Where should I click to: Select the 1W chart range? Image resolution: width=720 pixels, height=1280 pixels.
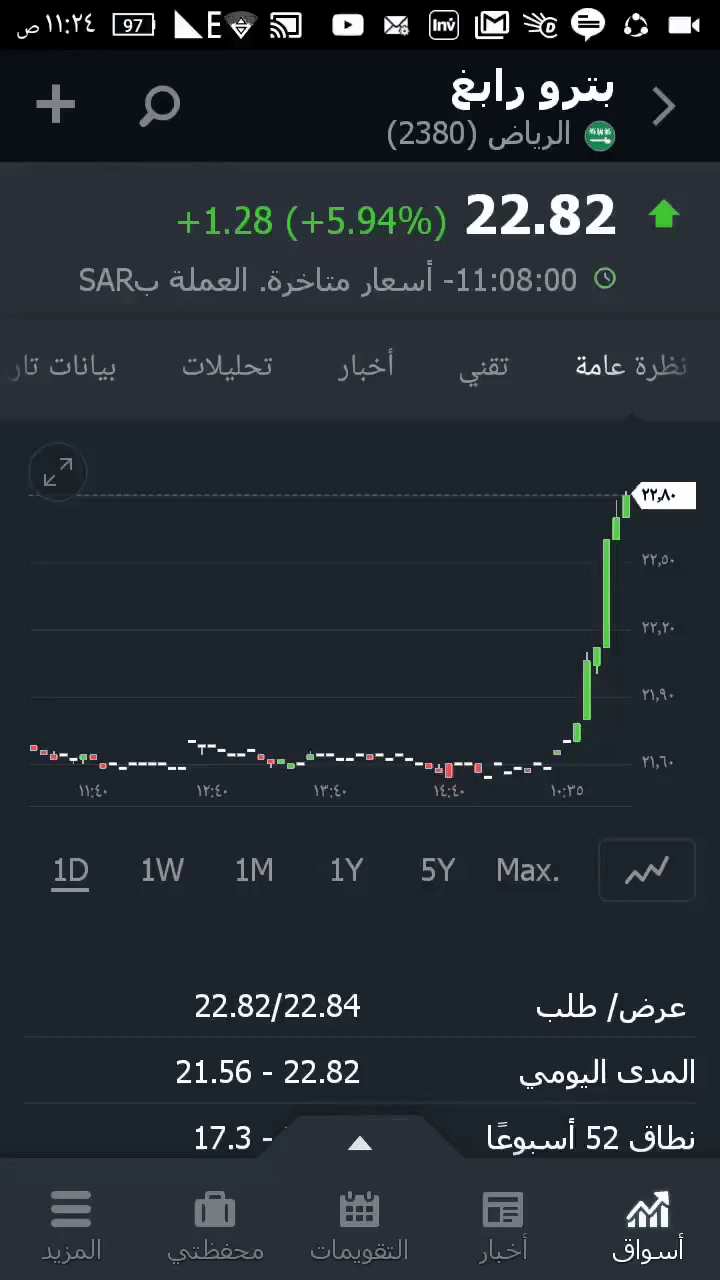click(x=162, y=871)
